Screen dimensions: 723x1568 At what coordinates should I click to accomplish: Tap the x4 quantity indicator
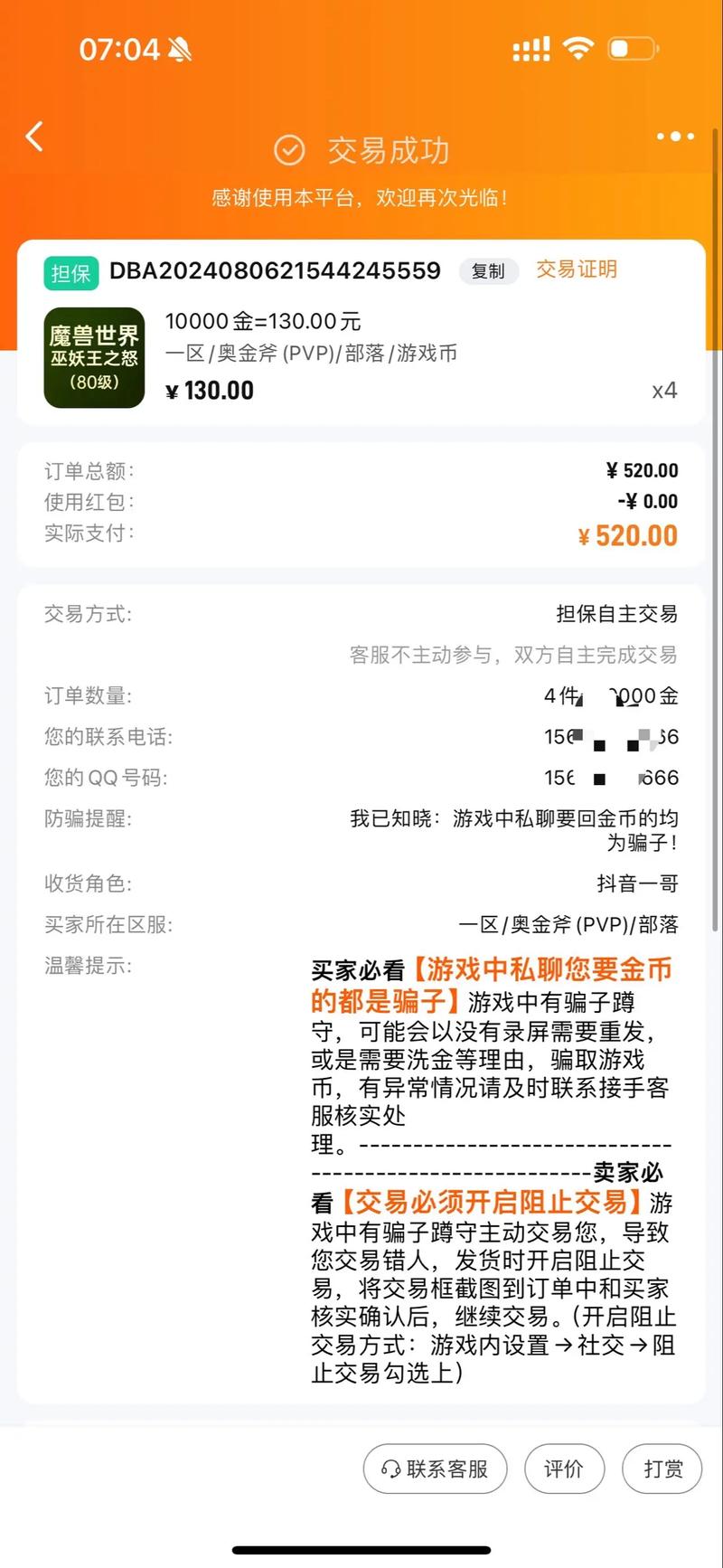[664, 391]
